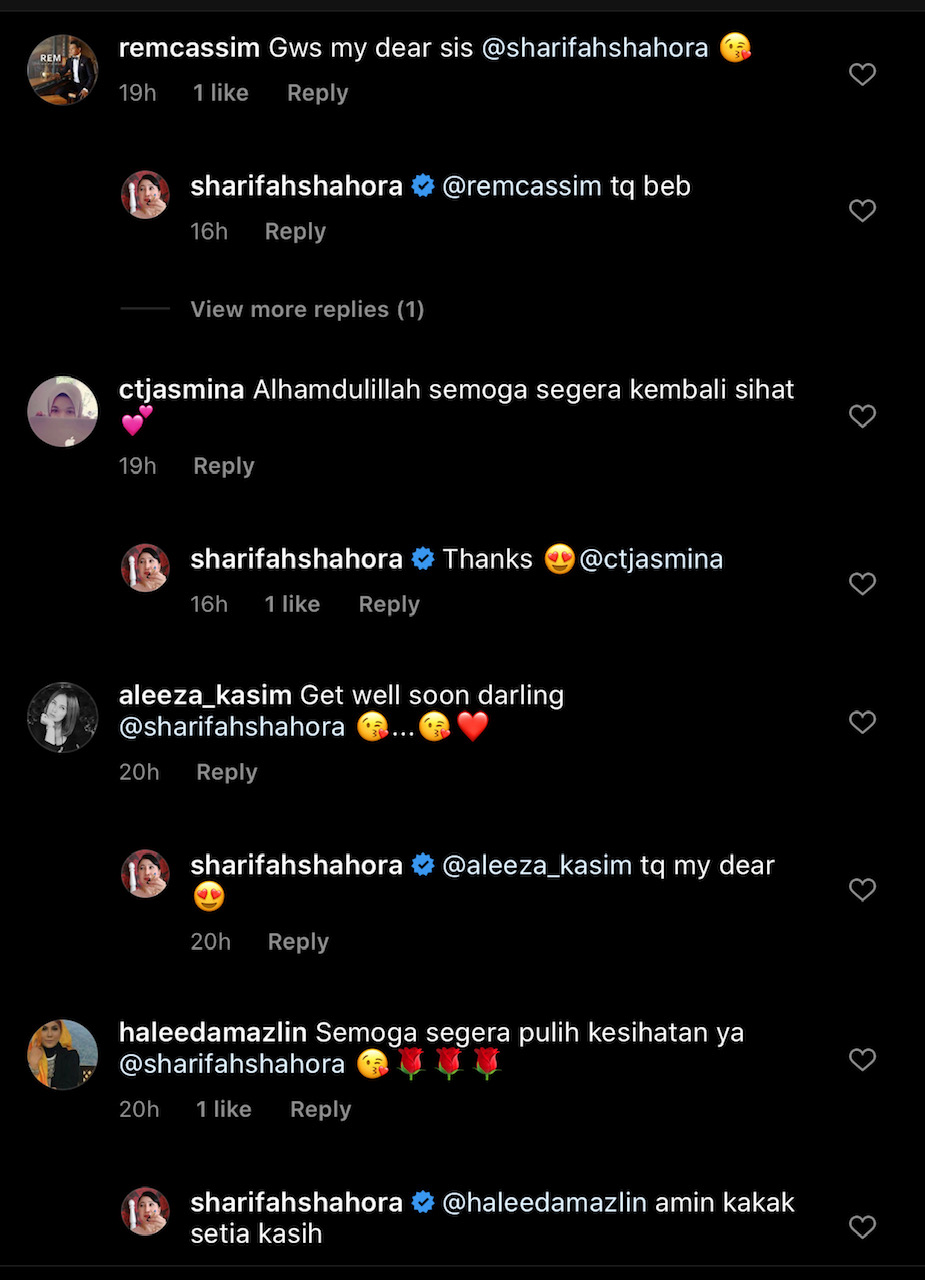Open ctjasmina's profile avatar
This screenshot has width=925, height=1280.
(62, 411)
